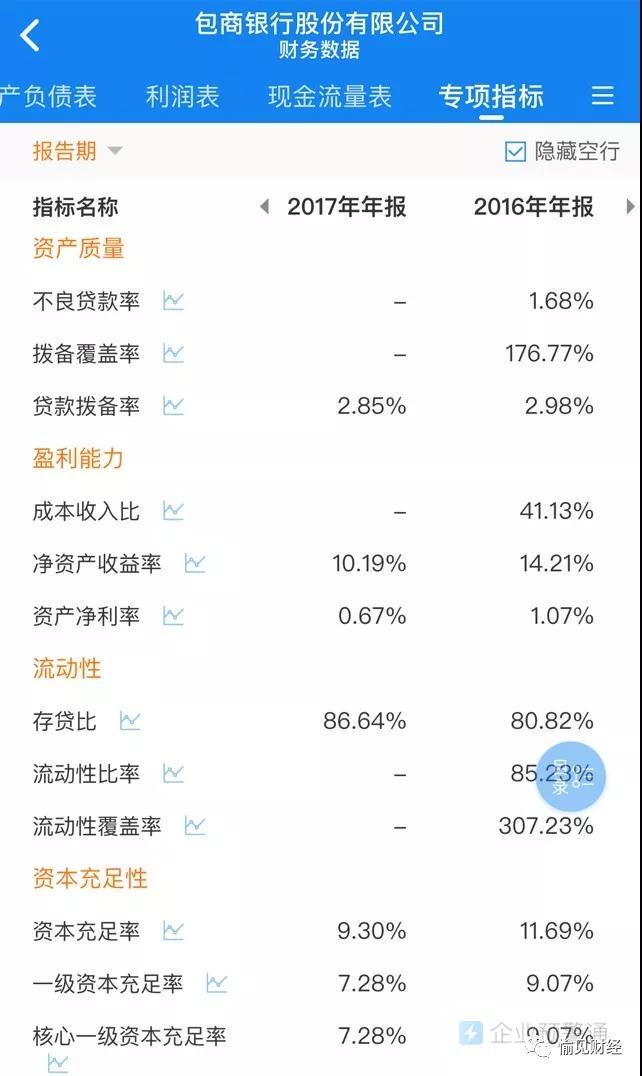The image size is (642, 1076).
Task: Show 存贷比 trend chart
Action: 131,721
